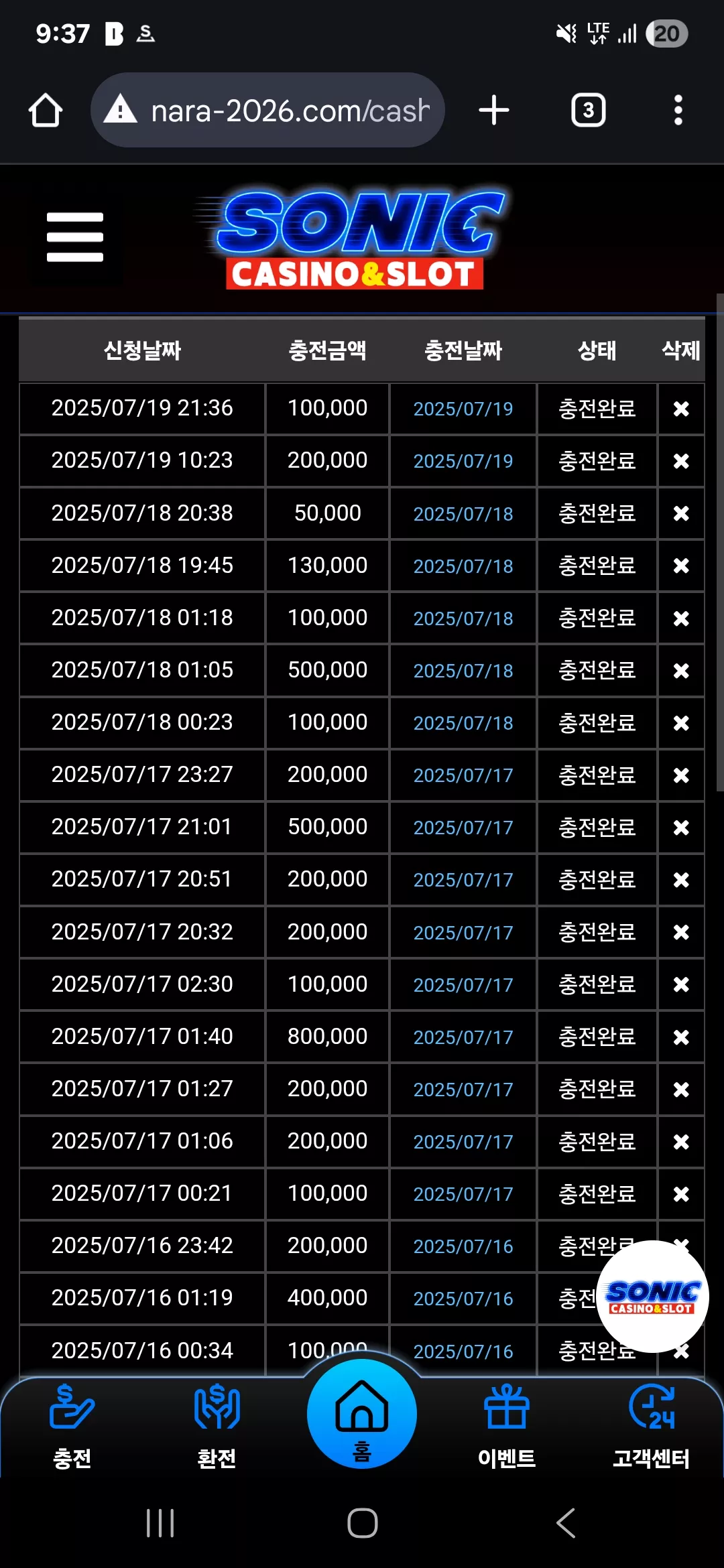724x1568 pixels.
Task: Edit the nara-2026.com address bar
Action: click(x=268, y=110)
